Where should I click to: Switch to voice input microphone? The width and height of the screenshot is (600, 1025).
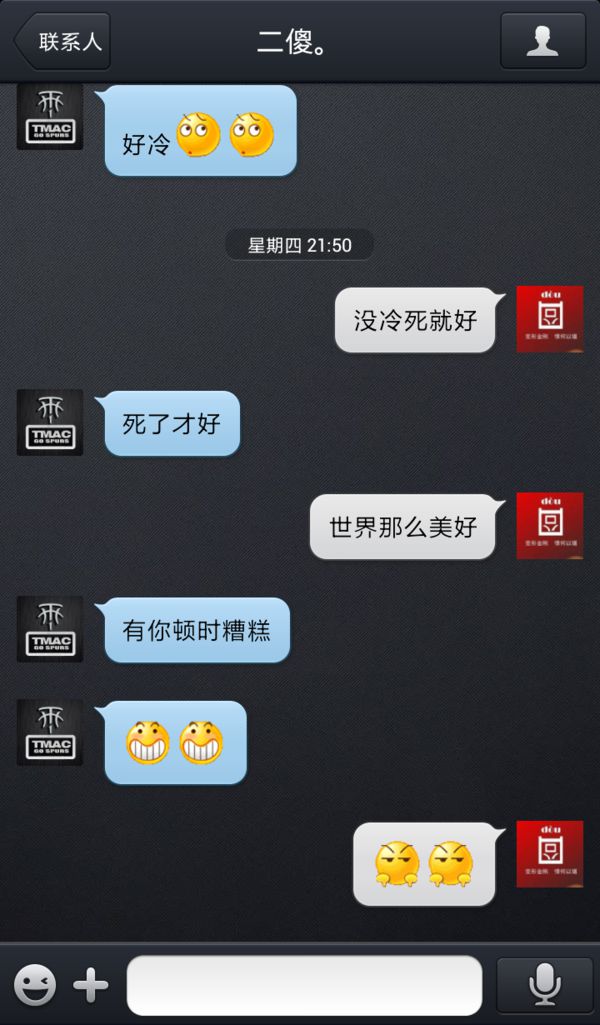pyautogui.click(x=544, y=985)
